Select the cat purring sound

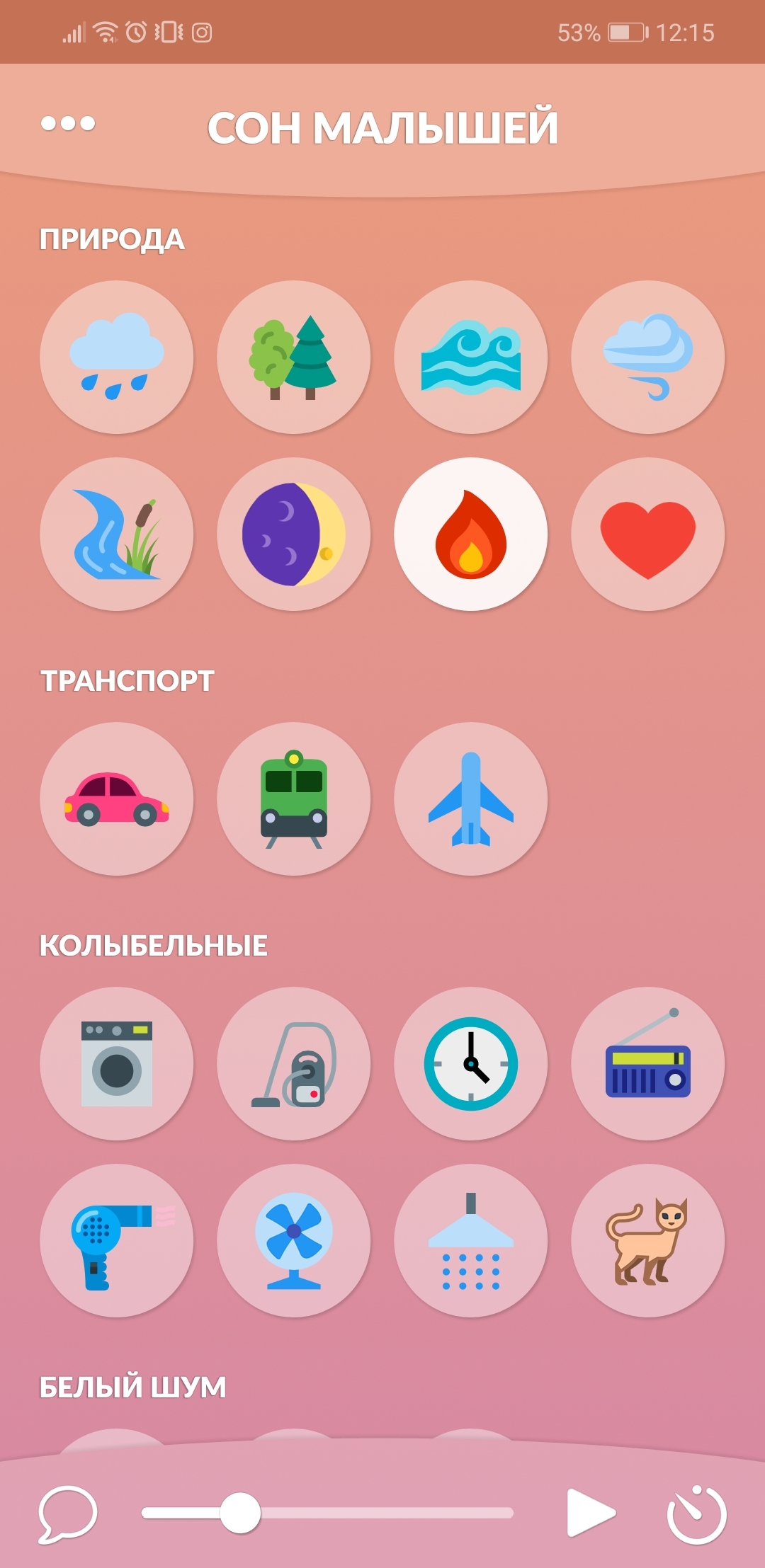pyautogui.click(x=648, y=1241)
